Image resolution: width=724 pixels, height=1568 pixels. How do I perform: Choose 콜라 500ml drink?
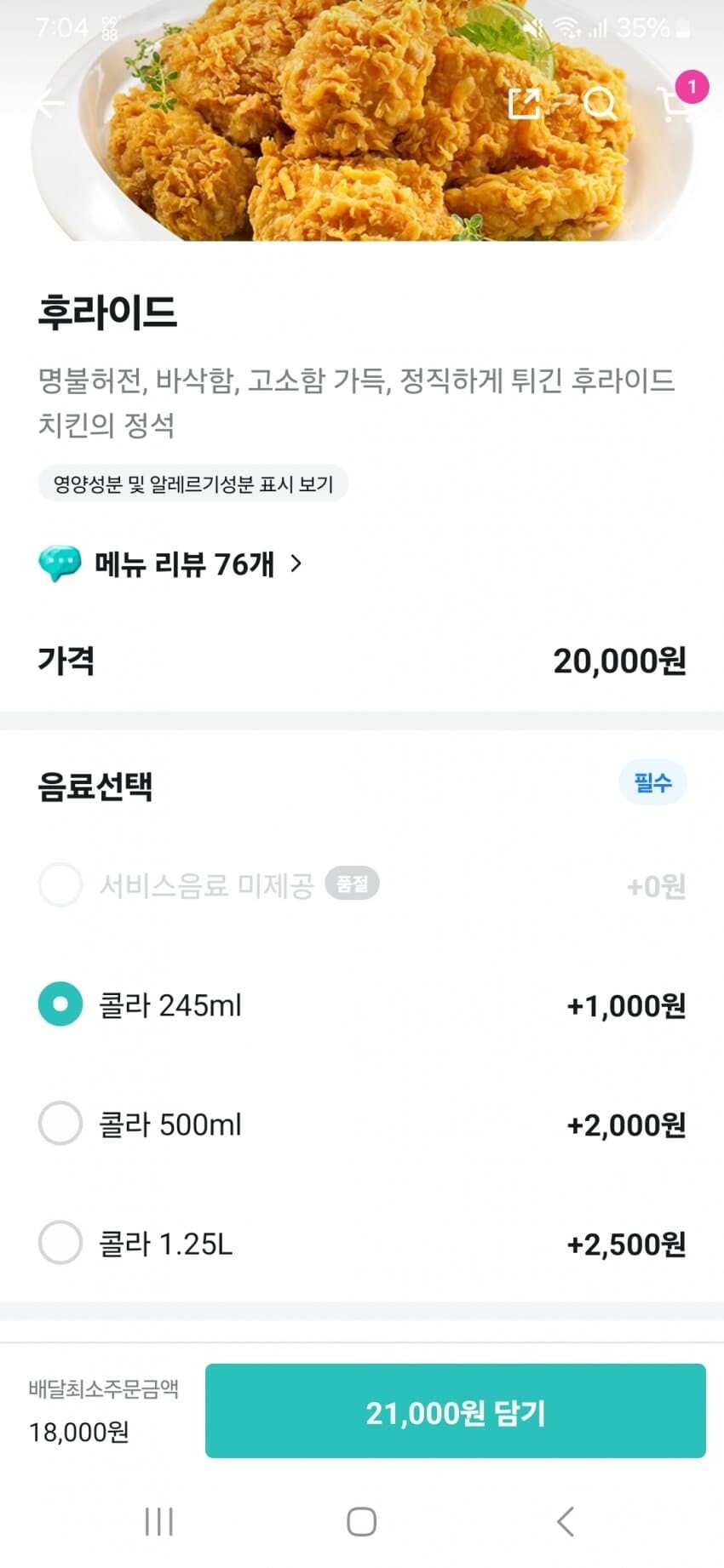tap(60, 1124)
